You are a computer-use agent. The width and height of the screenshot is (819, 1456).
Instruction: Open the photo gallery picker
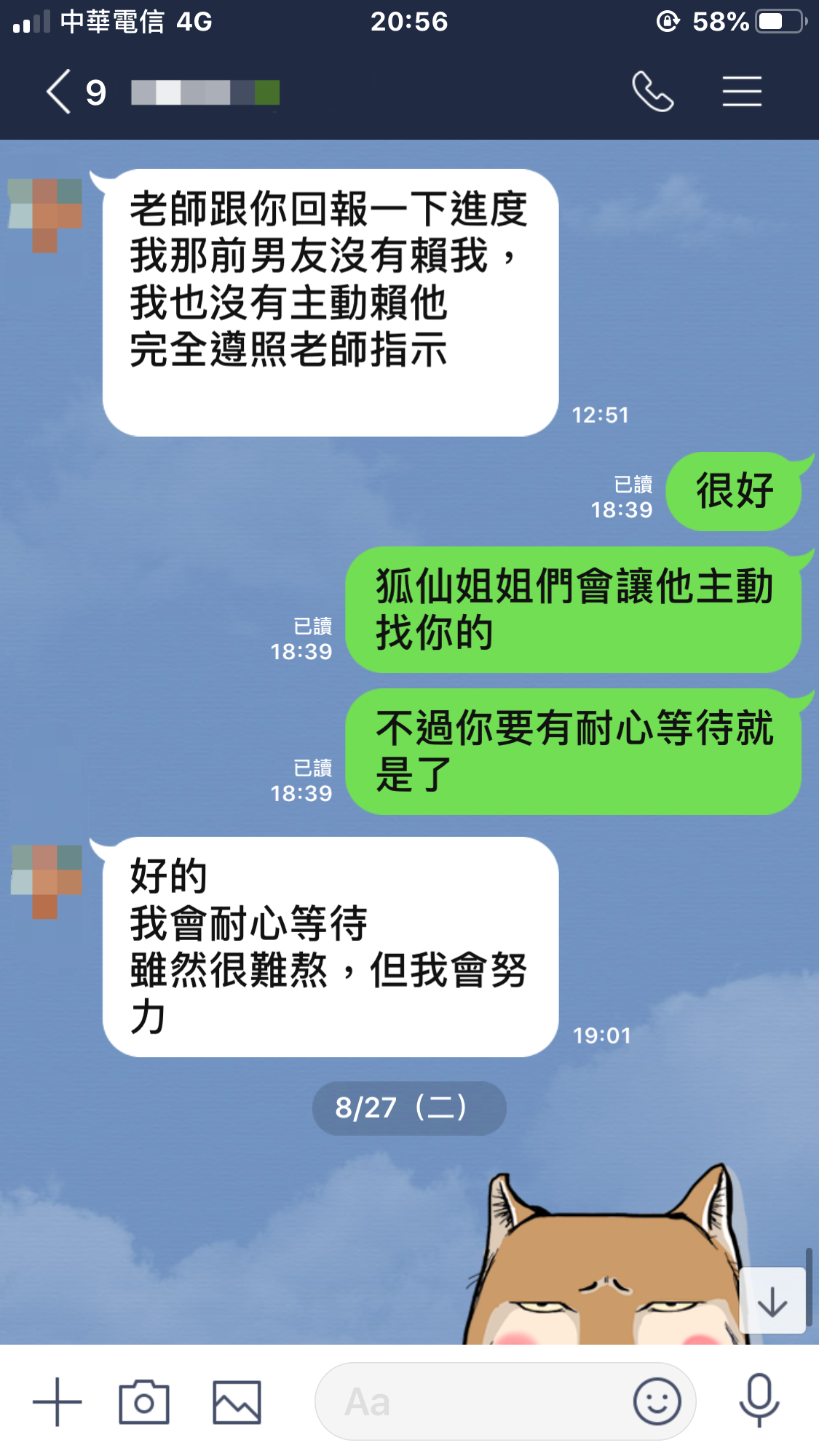tap(237, 1401)
